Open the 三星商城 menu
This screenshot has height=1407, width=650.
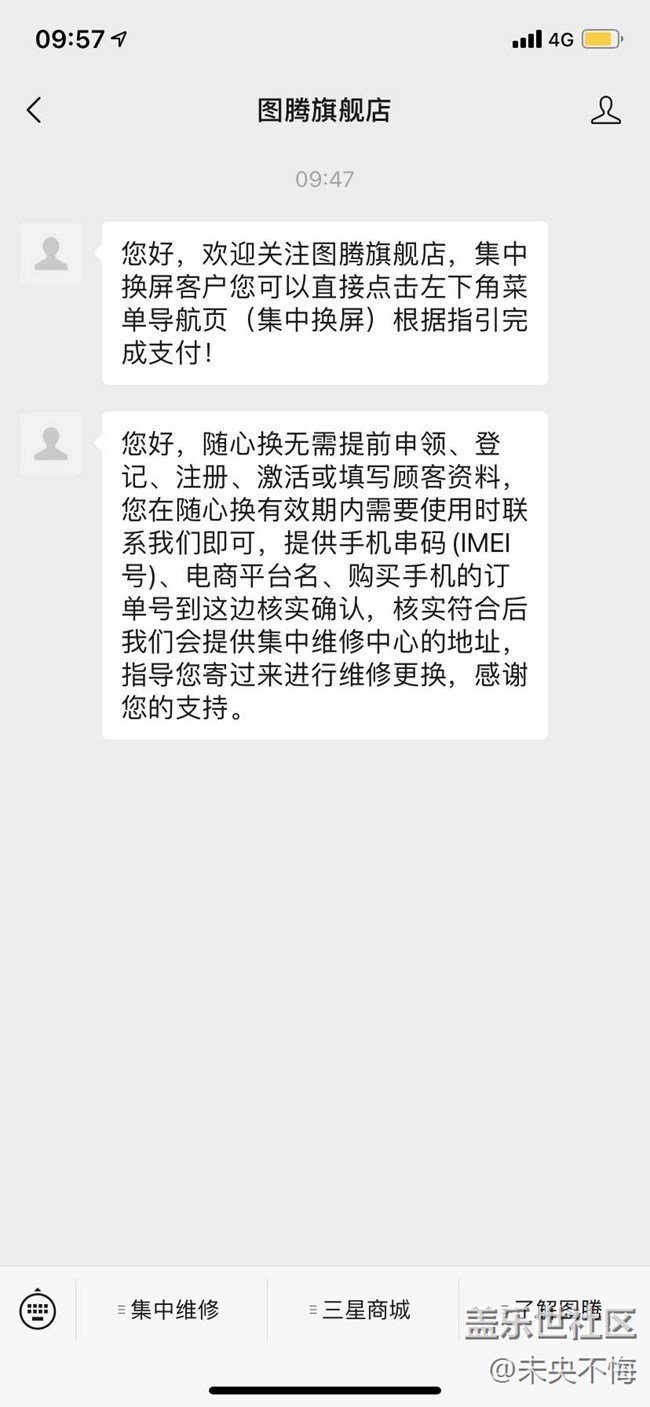[x=364, y=1309]
